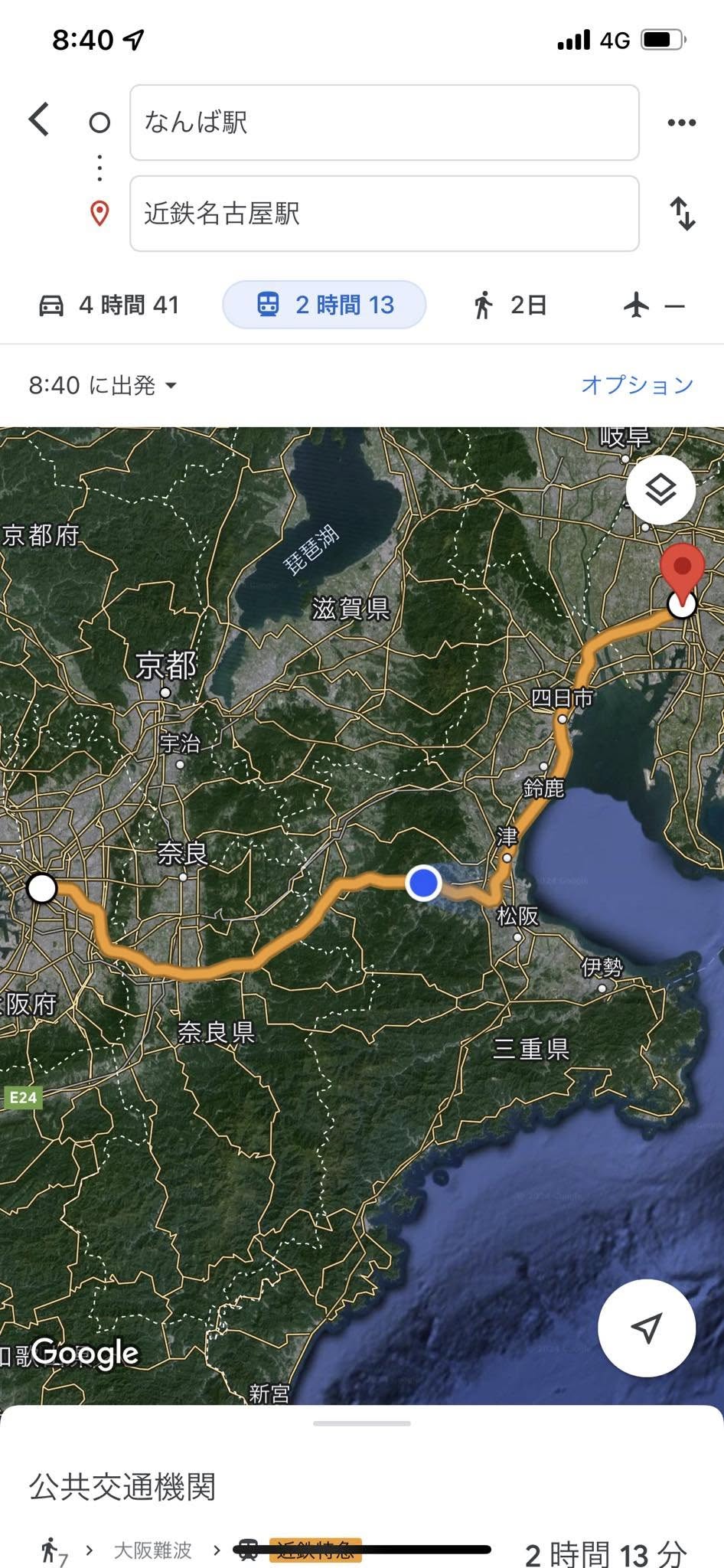
Task: Open the three-dot overflow menu
Action: (681, 122)
